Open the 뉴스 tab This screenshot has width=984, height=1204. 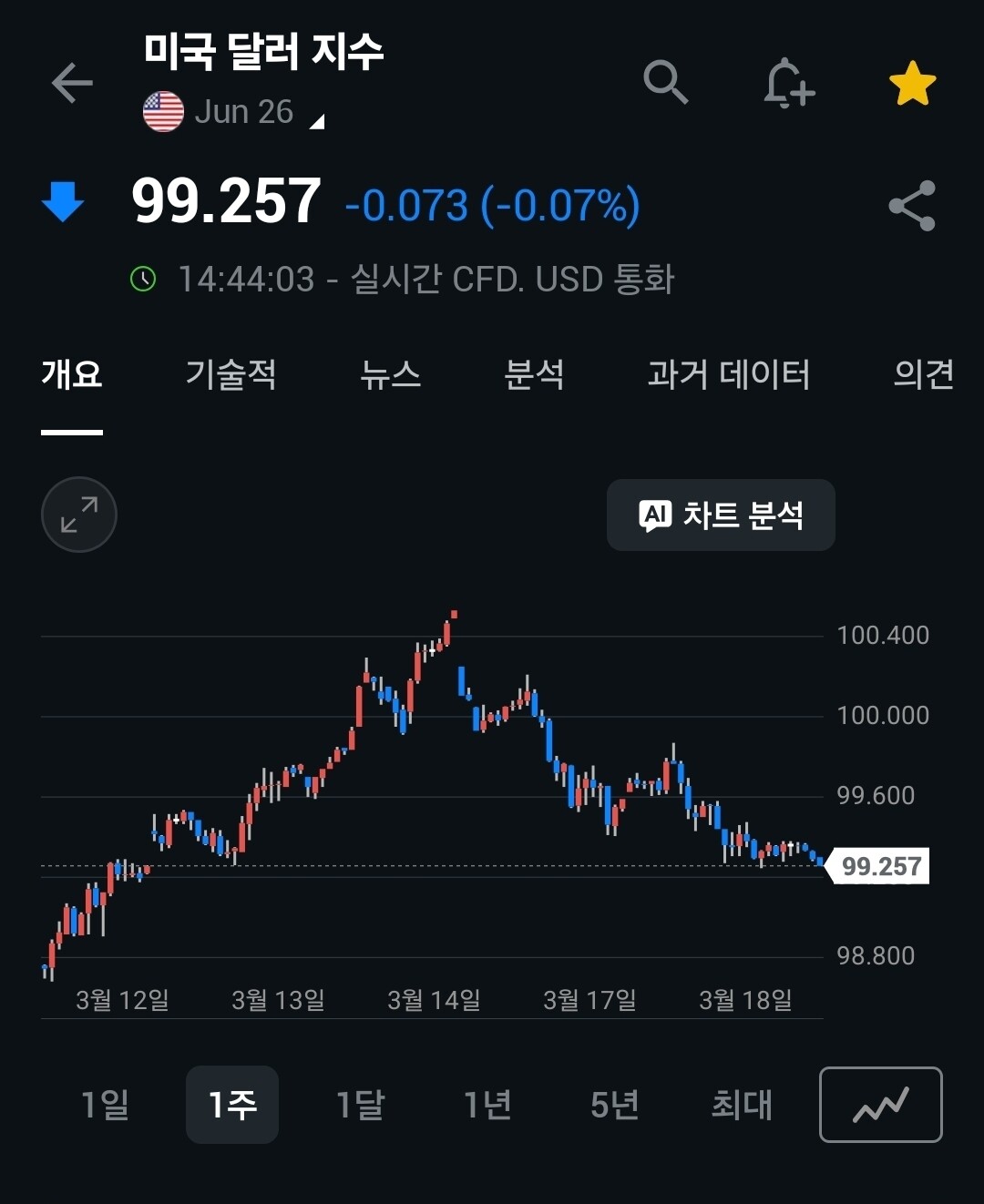point(390,374)
